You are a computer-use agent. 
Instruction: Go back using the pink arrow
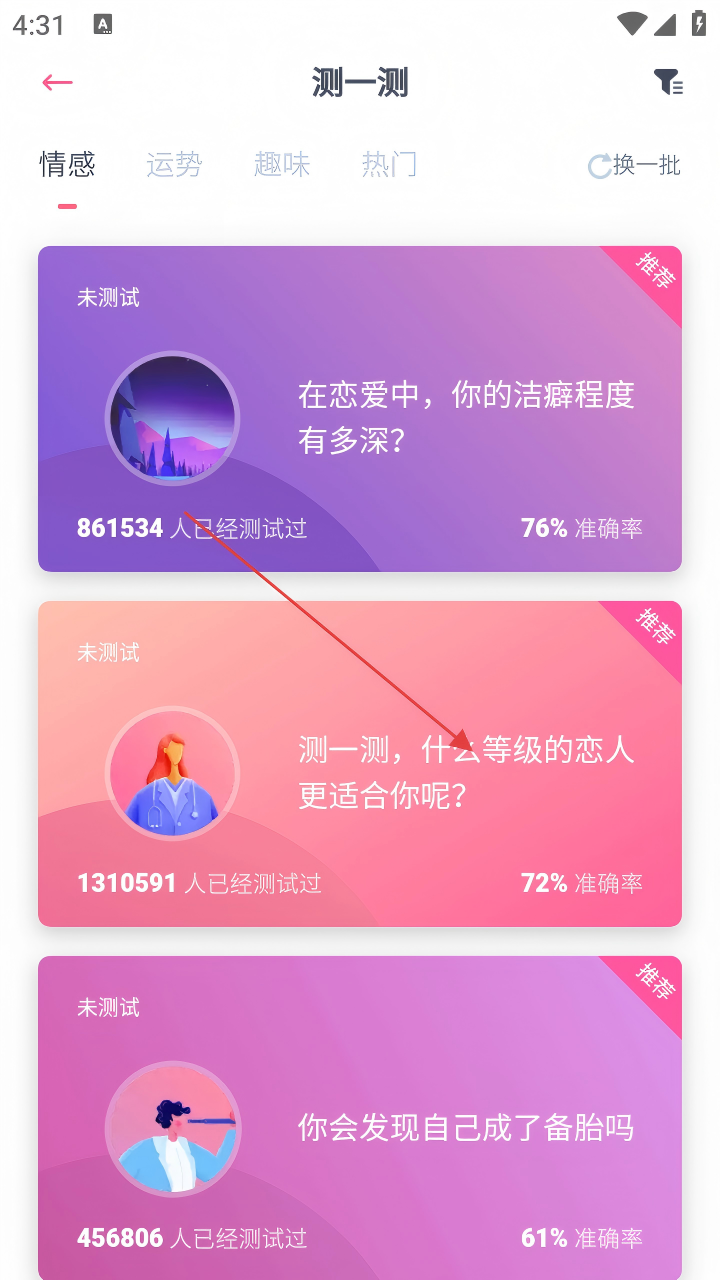[x=58, y=83]
